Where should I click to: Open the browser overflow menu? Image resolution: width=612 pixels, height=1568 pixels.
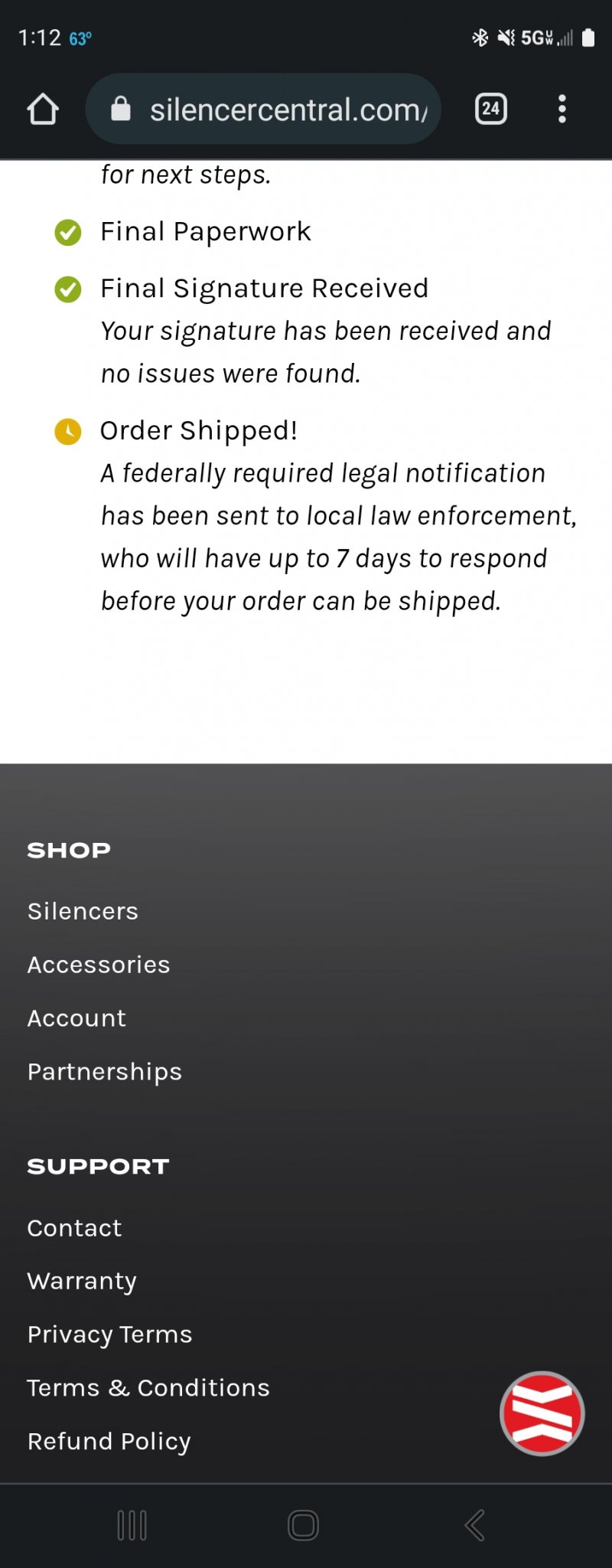click(x=562, y=109)
